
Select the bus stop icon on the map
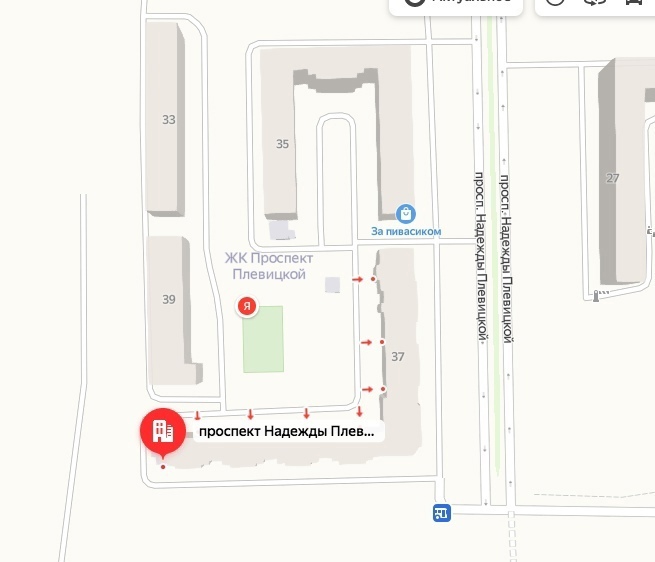pos(442,513)
